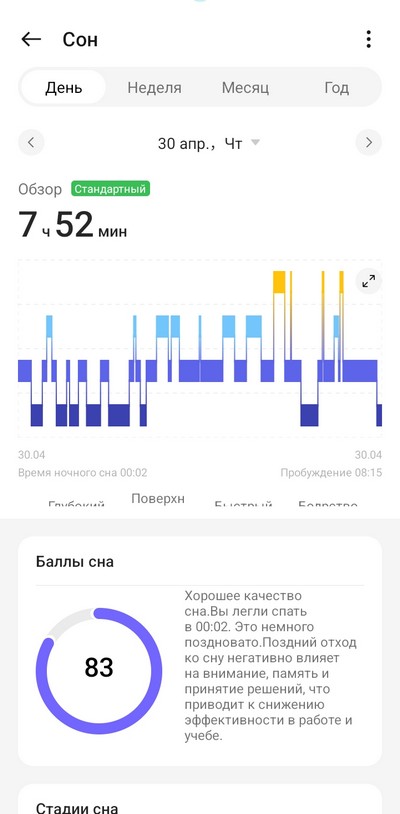Open the three-dot overflow menu
The width and height of the screenshot is (400, 814).
368,39
